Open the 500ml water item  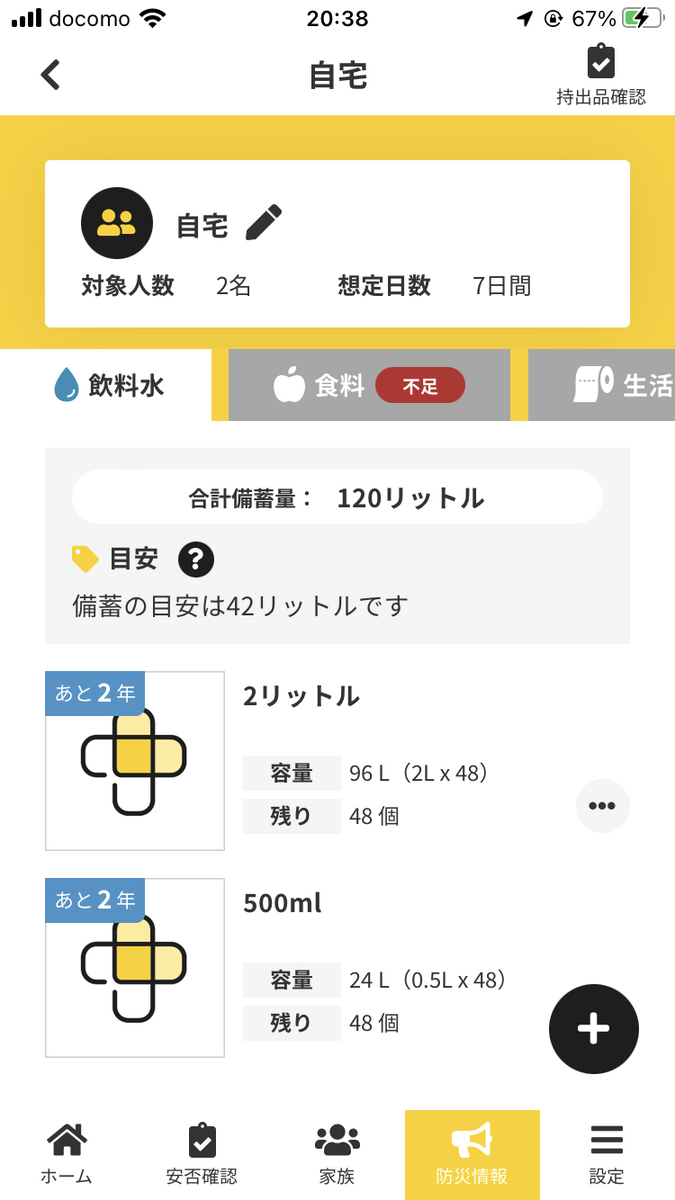283,904
